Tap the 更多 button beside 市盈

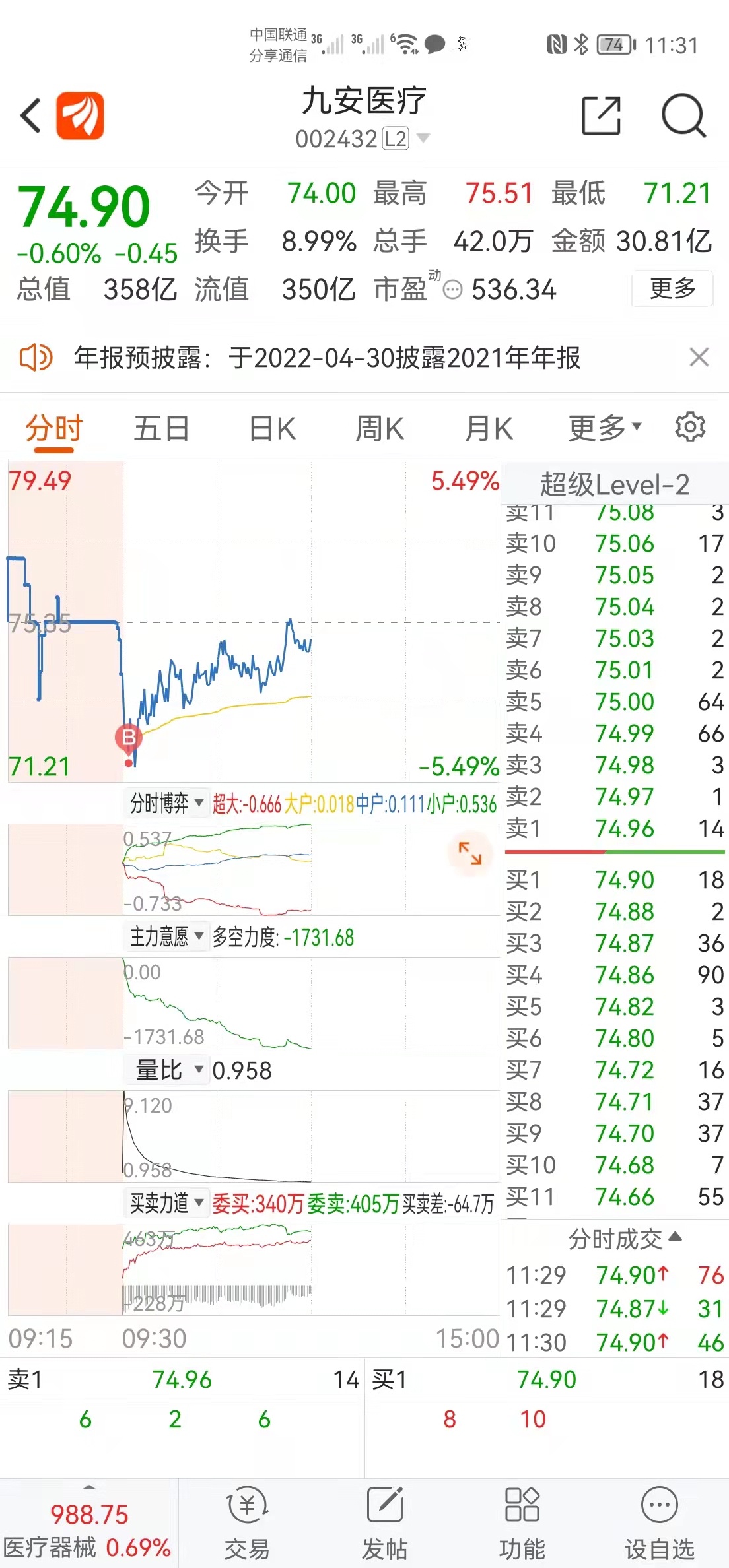672,288
